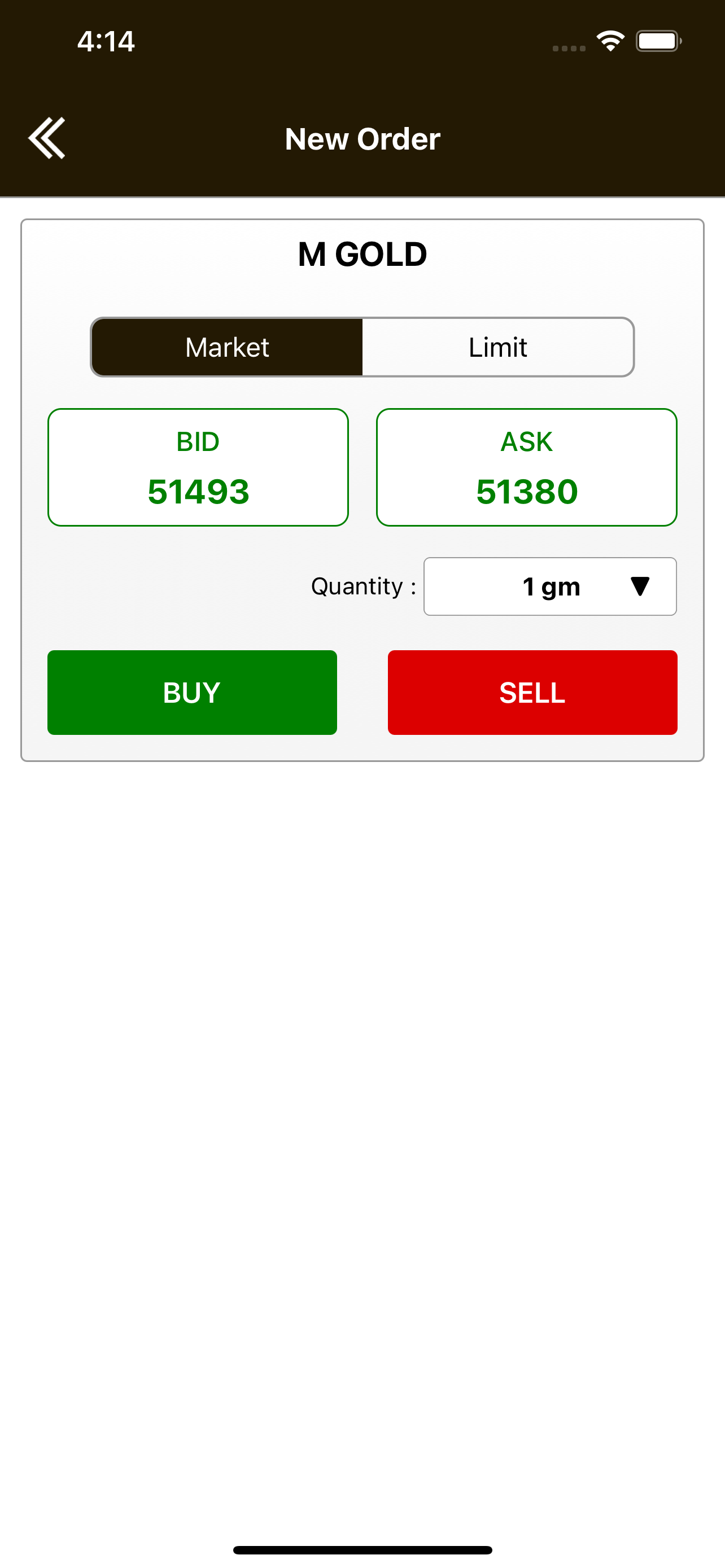Tap the BID 51493 price box
Viewport: 725px width, 1568px height.
[x=198, y=467]
